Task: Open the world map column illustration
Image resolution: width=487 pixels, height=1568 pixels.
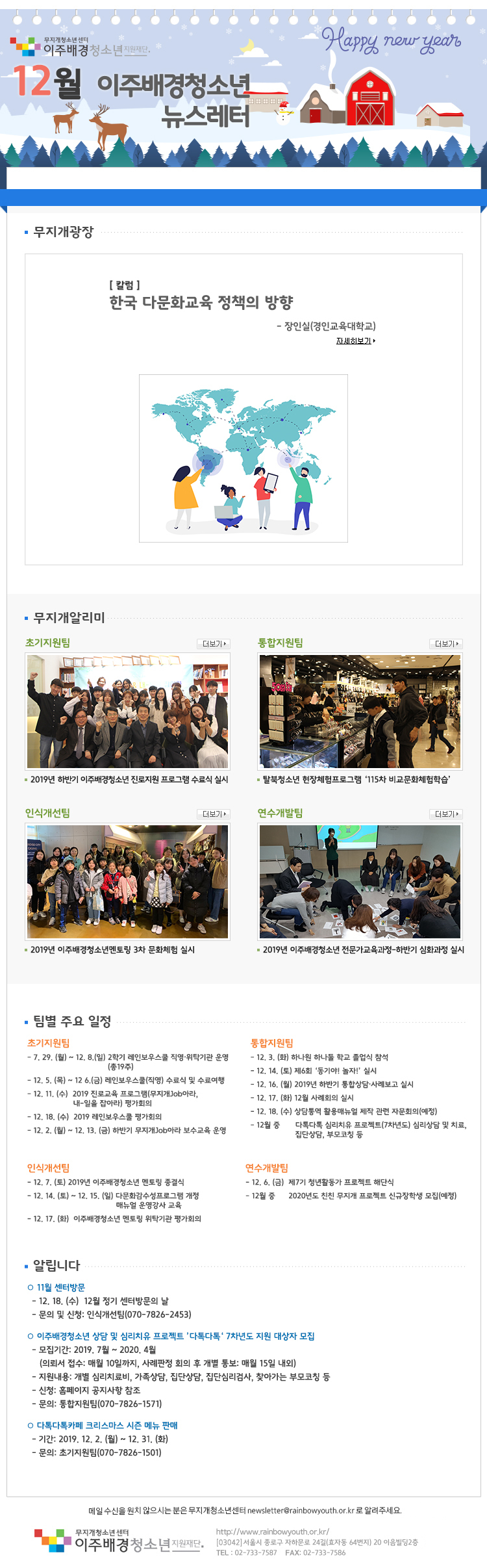Action: point(243,458)
